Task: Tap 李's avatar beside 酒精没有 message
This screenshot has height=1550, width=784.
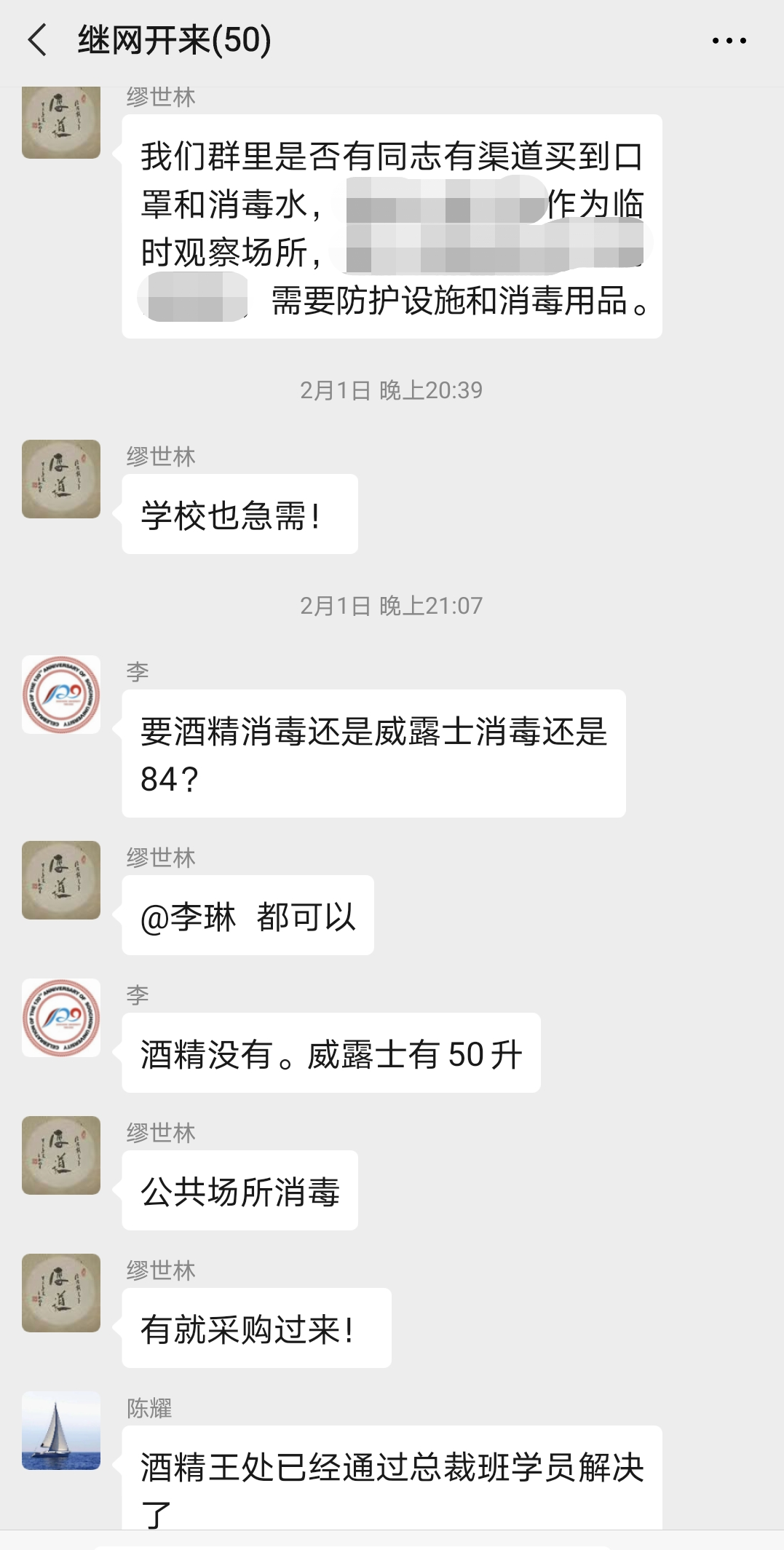Action: (61, 1017)
